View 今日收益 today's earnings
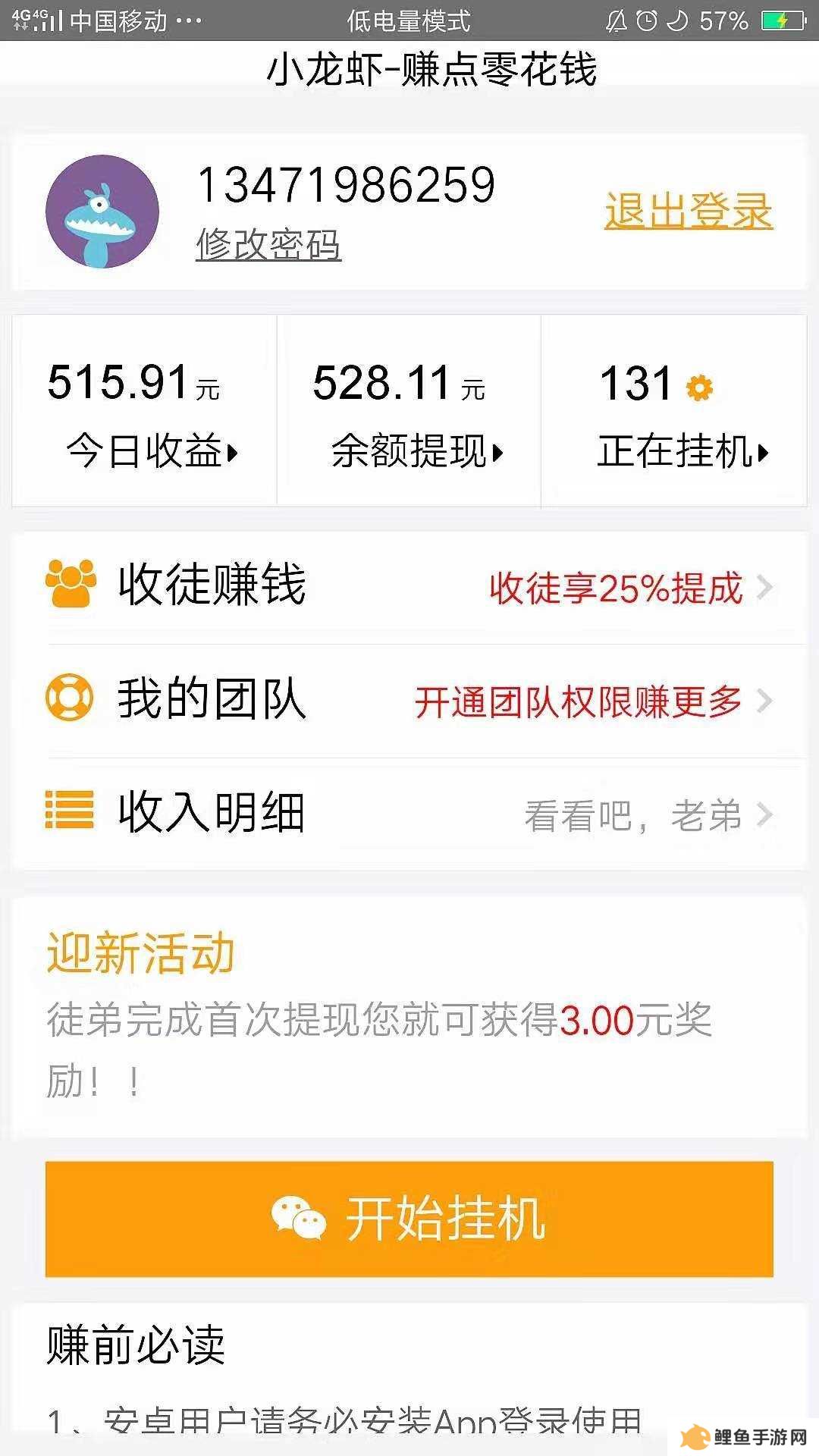Viewport: 819px width, 1456px height. [x=144, y=411]
